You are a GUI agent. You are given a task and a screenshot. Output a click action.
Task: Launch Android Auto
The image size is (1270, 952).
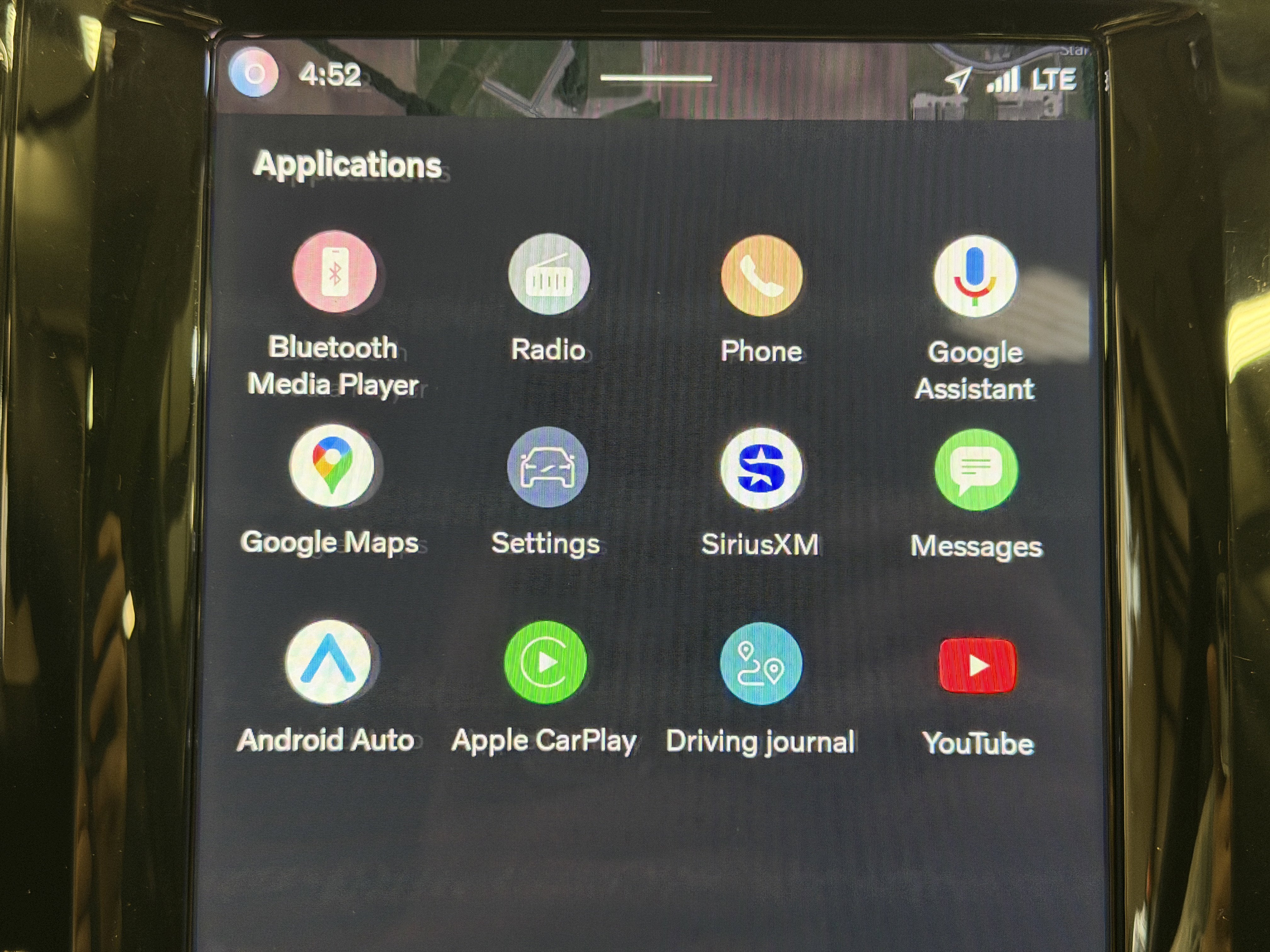coord(328,662)
